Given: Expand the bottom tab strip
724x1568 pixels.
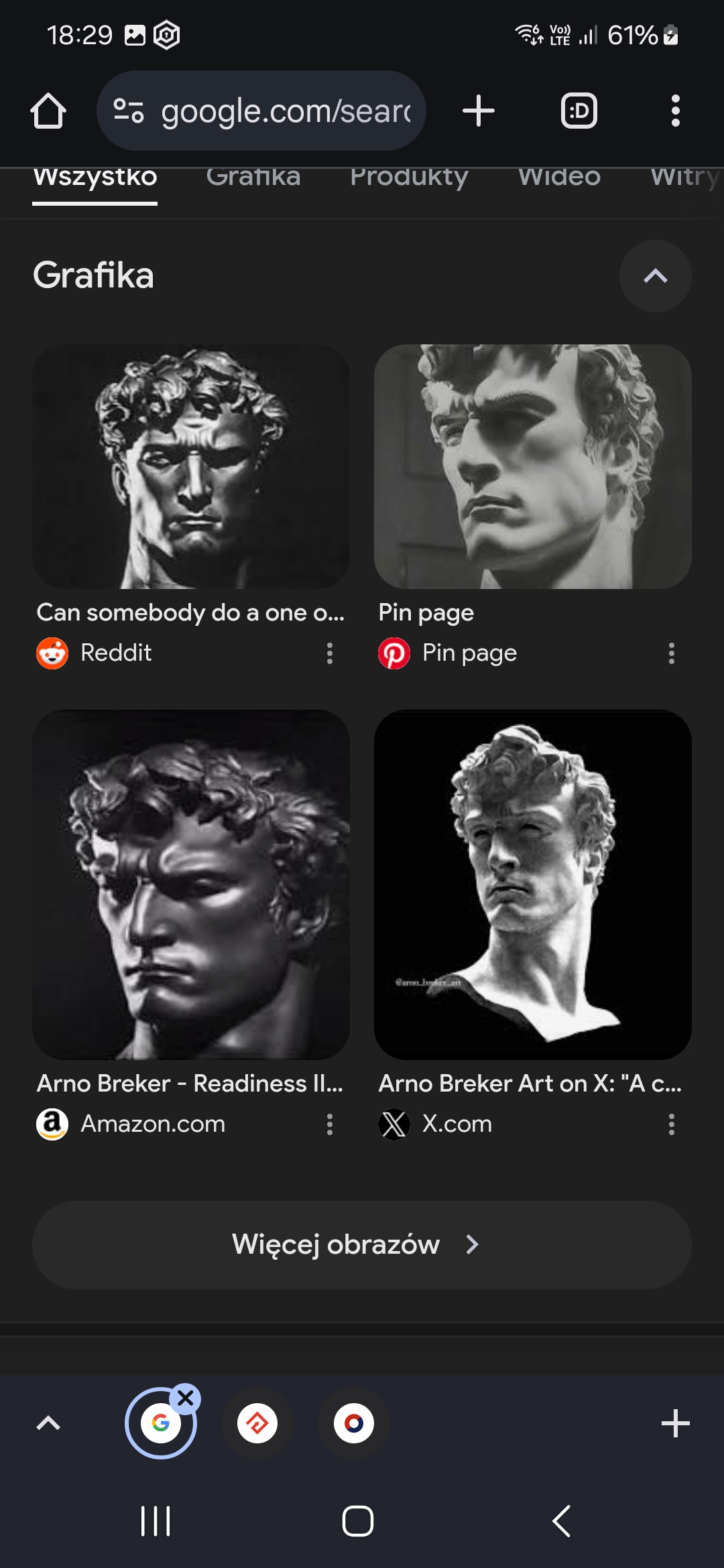Looking at the screenshot, I should 48,1423.
